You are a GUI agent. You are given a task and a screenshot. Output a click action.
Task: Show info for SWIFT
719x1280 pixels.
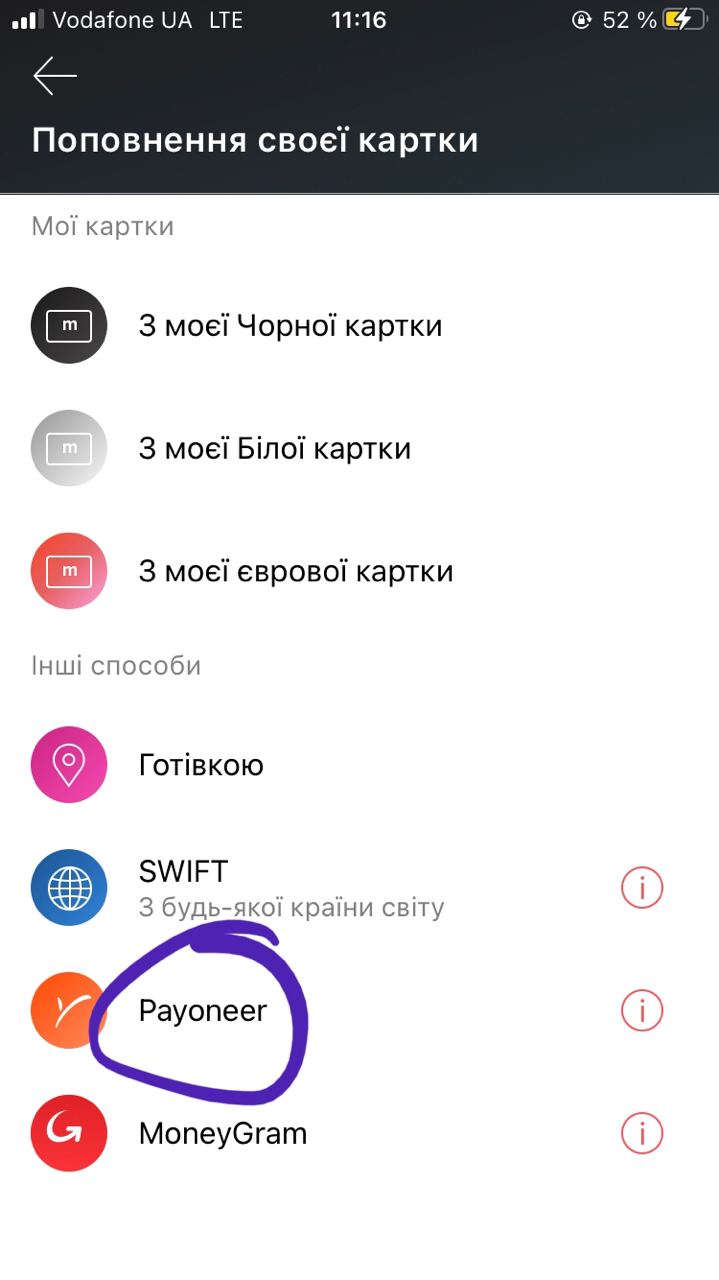click(642, 888)
